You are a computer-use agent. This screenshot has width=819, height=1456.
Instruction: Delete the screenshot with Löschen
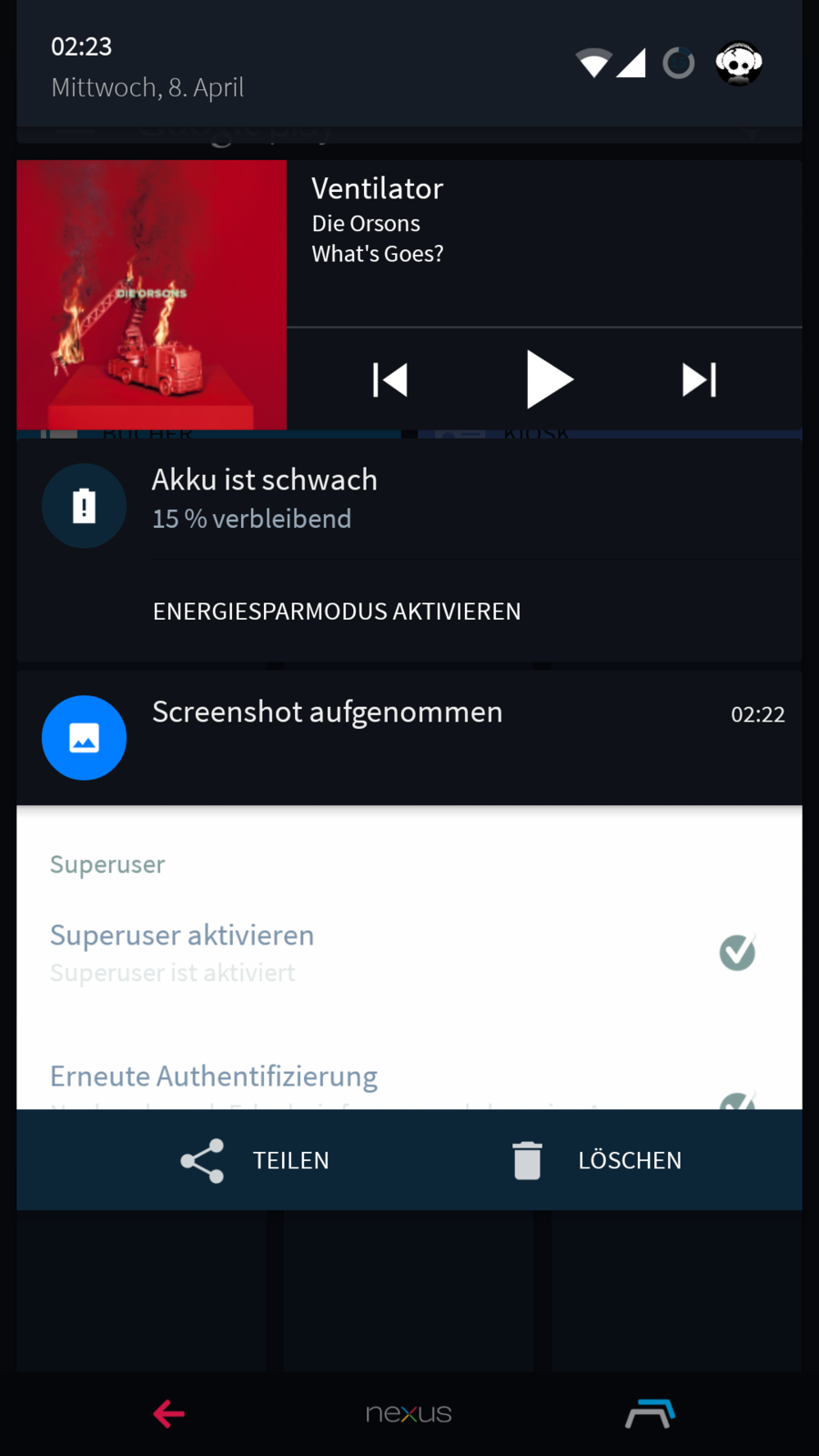click(x=597, y=1160)
